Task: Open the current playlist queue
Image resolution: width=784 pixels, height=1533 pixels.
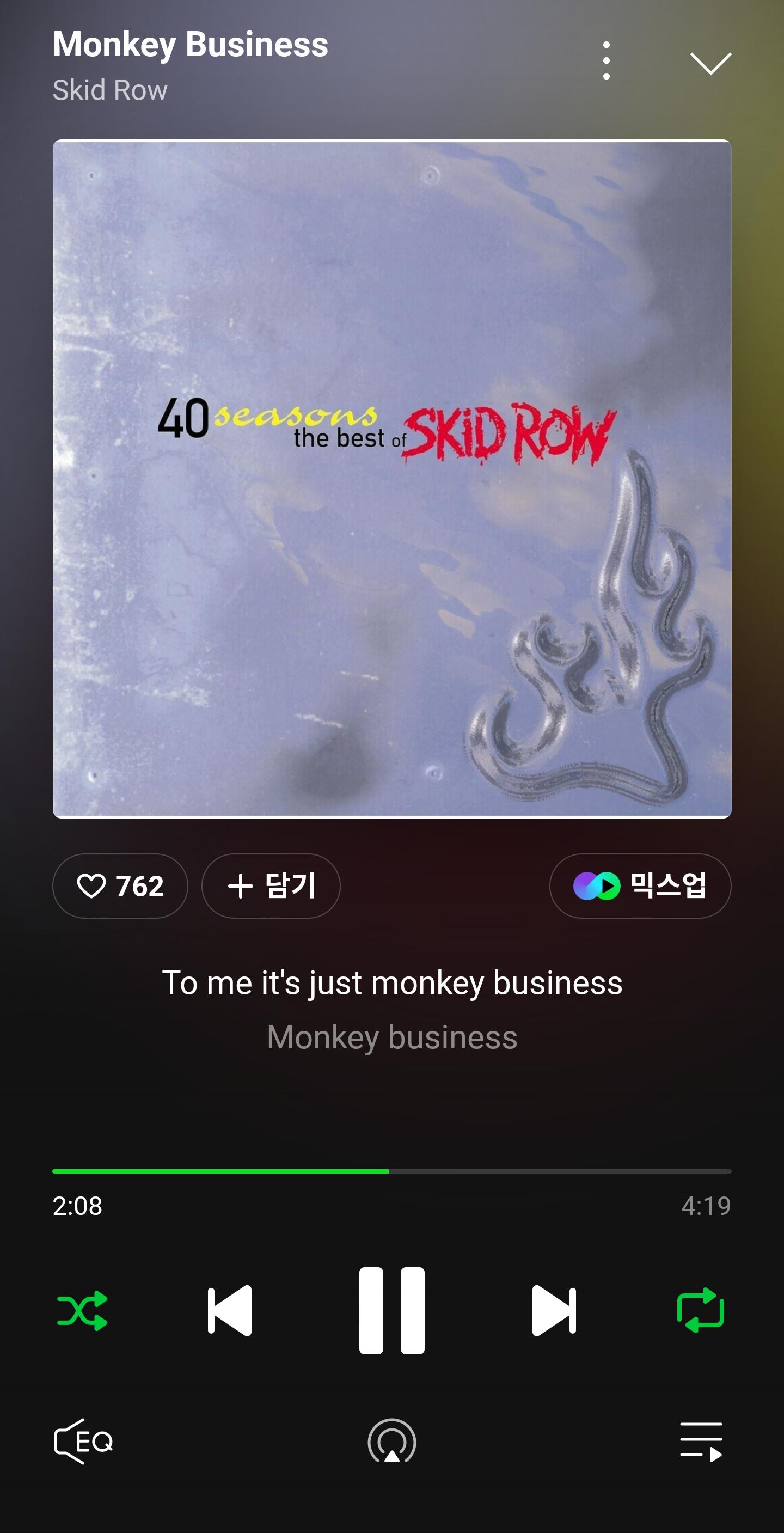Action: (x=701, y=1442)
